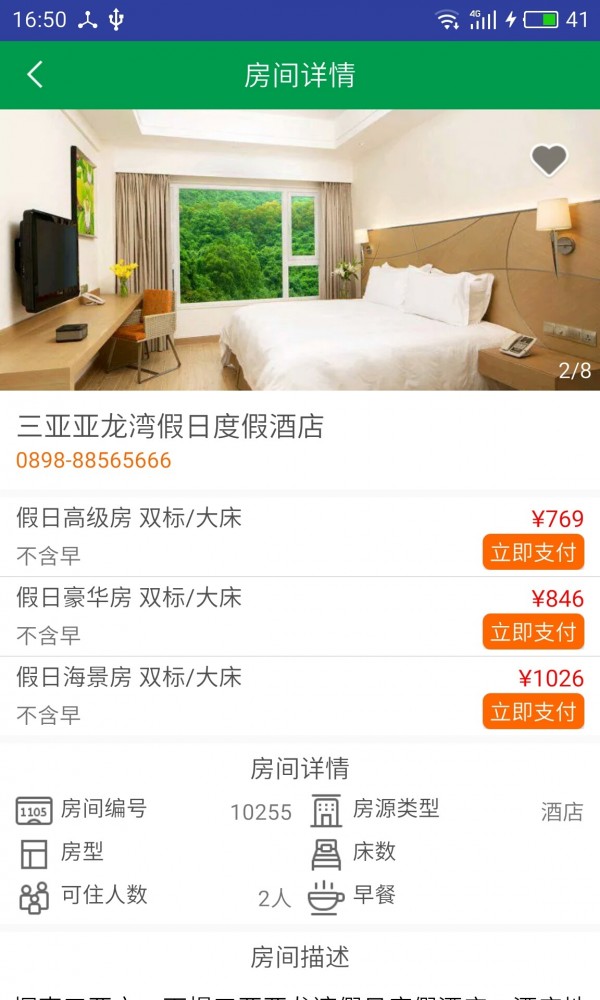The image size is (600, 1000).
Task: Go back from room details
Action: point(35,75)
